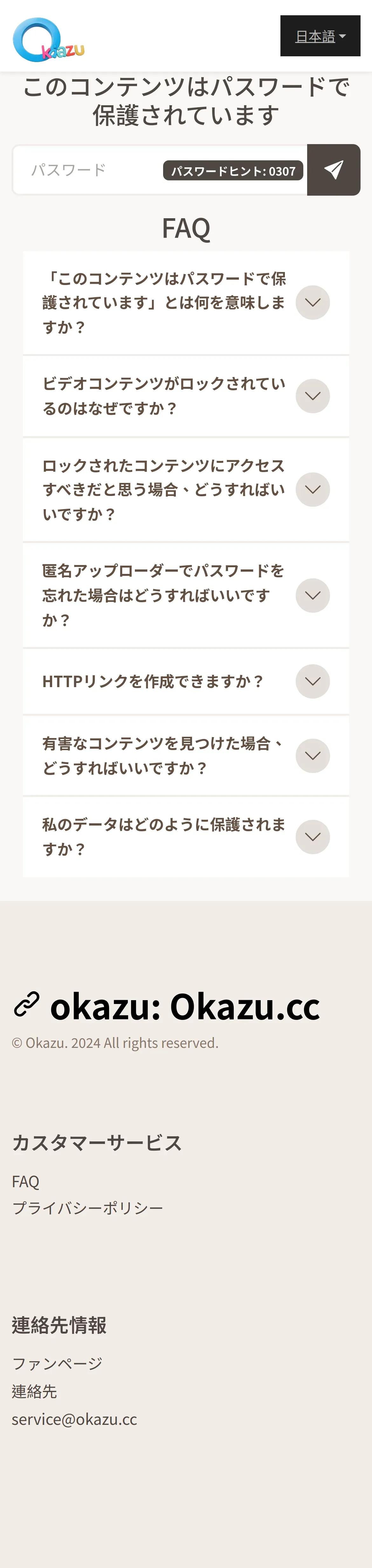Go to FAQ under カスタマーサービス

[x=25, y=1181]
